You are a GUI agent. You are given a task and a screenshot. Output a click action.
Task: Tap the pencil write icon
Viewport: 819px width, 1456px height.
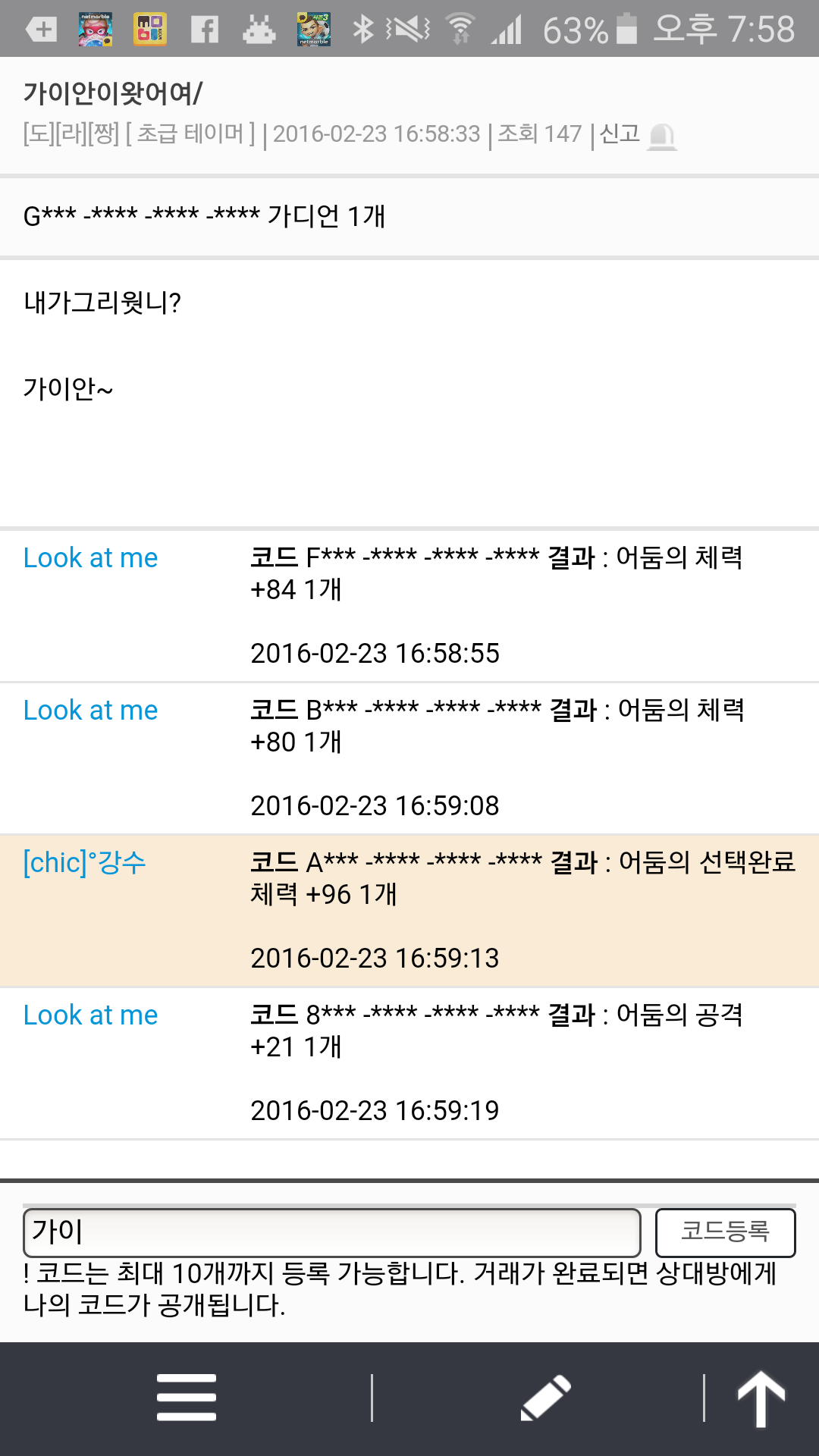point(546,1397)
